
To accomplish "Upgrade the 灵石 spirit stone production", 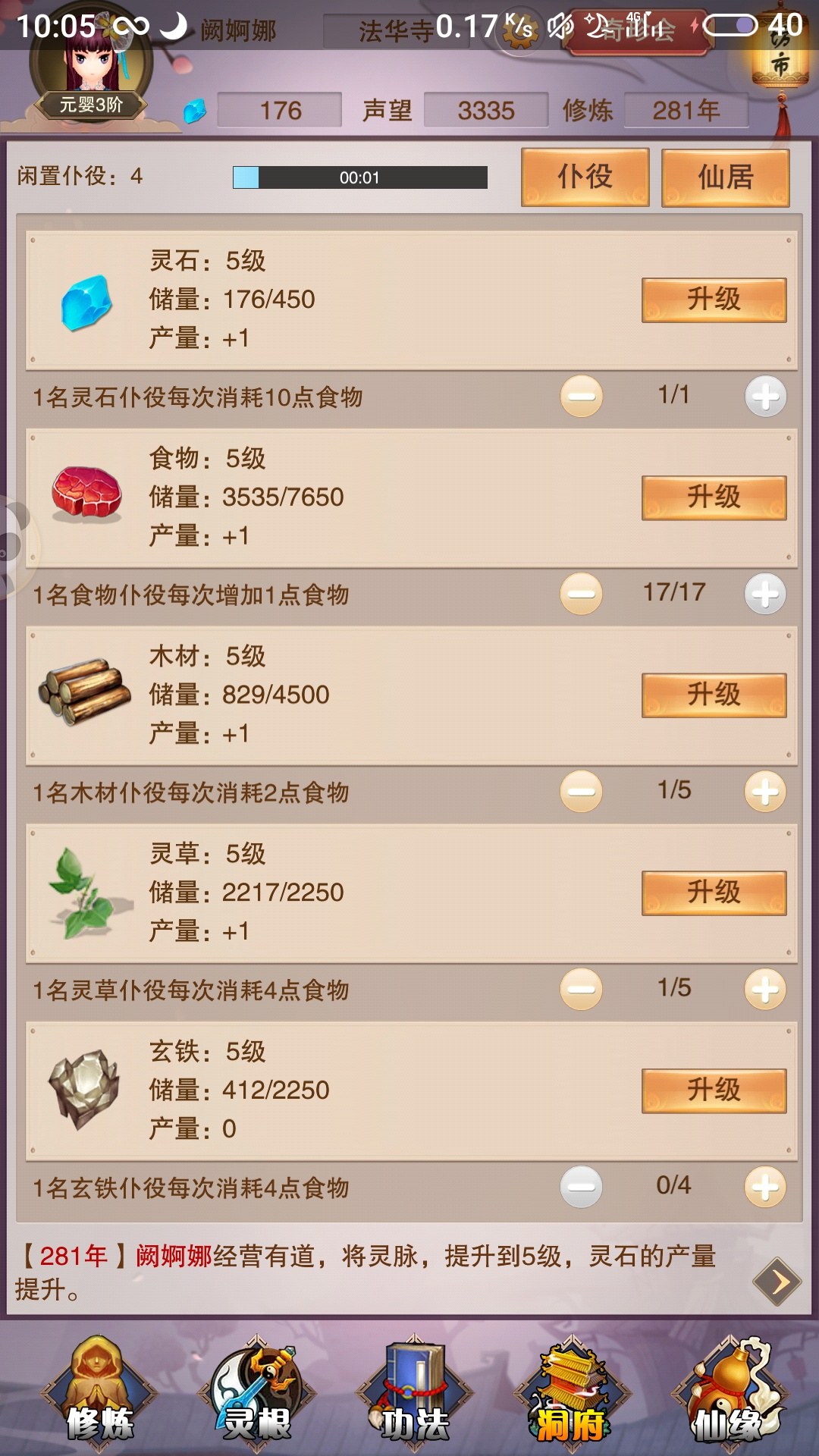I will 714,300.
